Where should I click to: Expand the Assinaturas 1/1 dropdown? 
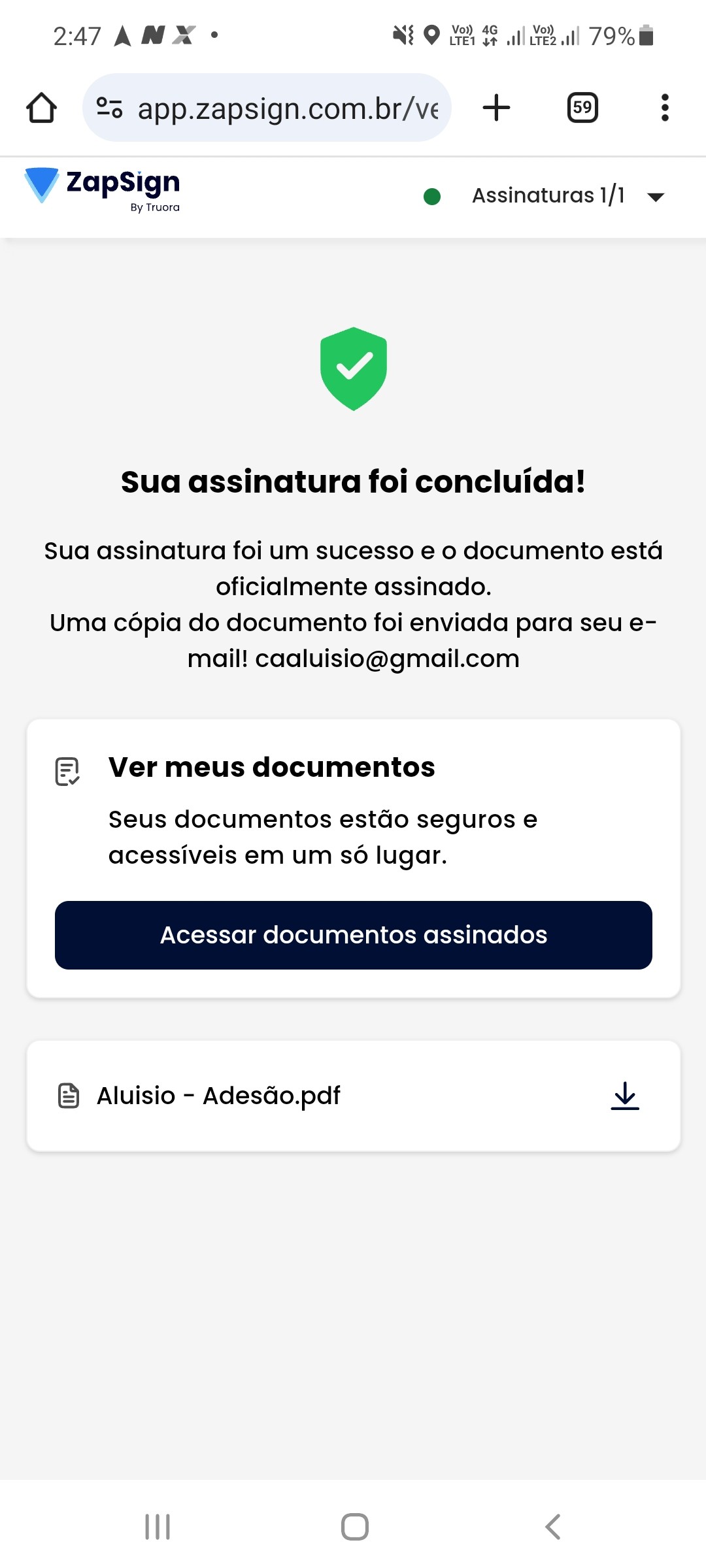click(x=655, y=197)
